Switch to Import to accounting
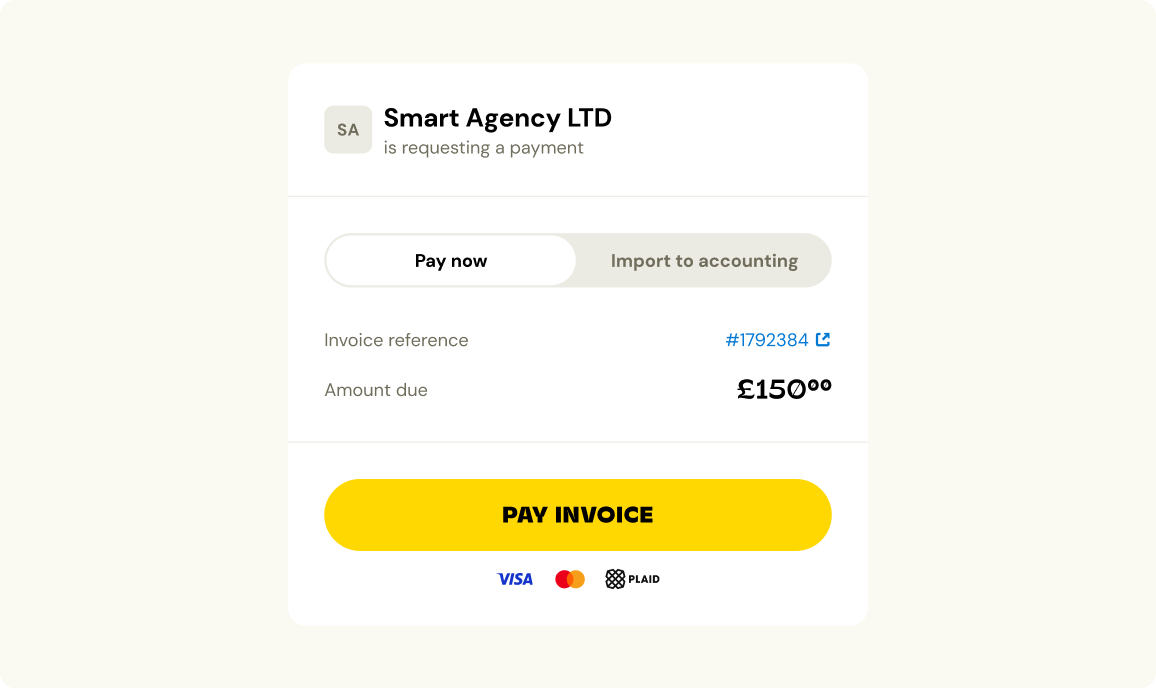1156x688 pixels. point(704,260)
